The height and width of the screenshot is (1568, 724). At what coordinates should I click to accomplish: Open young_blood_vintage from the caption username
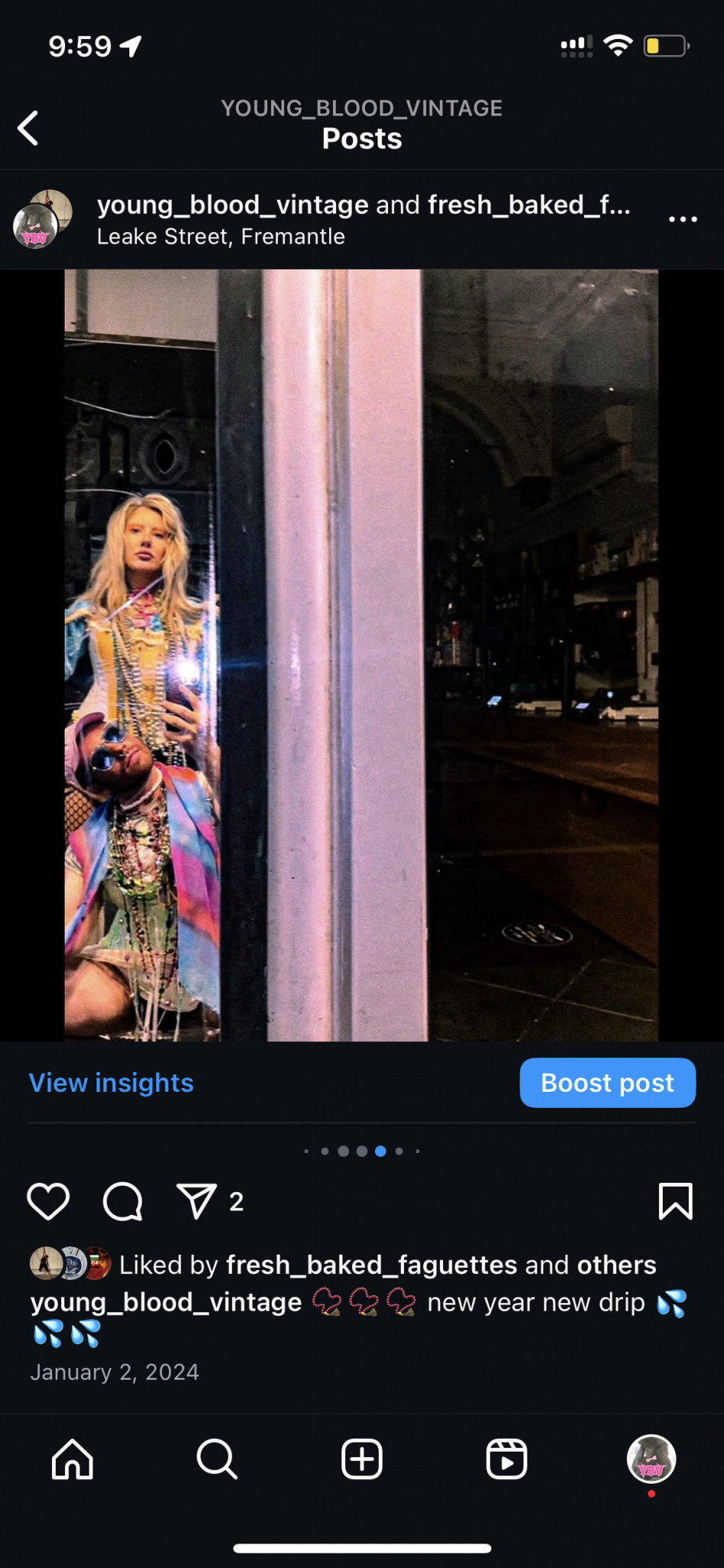tap(166, 1302)
